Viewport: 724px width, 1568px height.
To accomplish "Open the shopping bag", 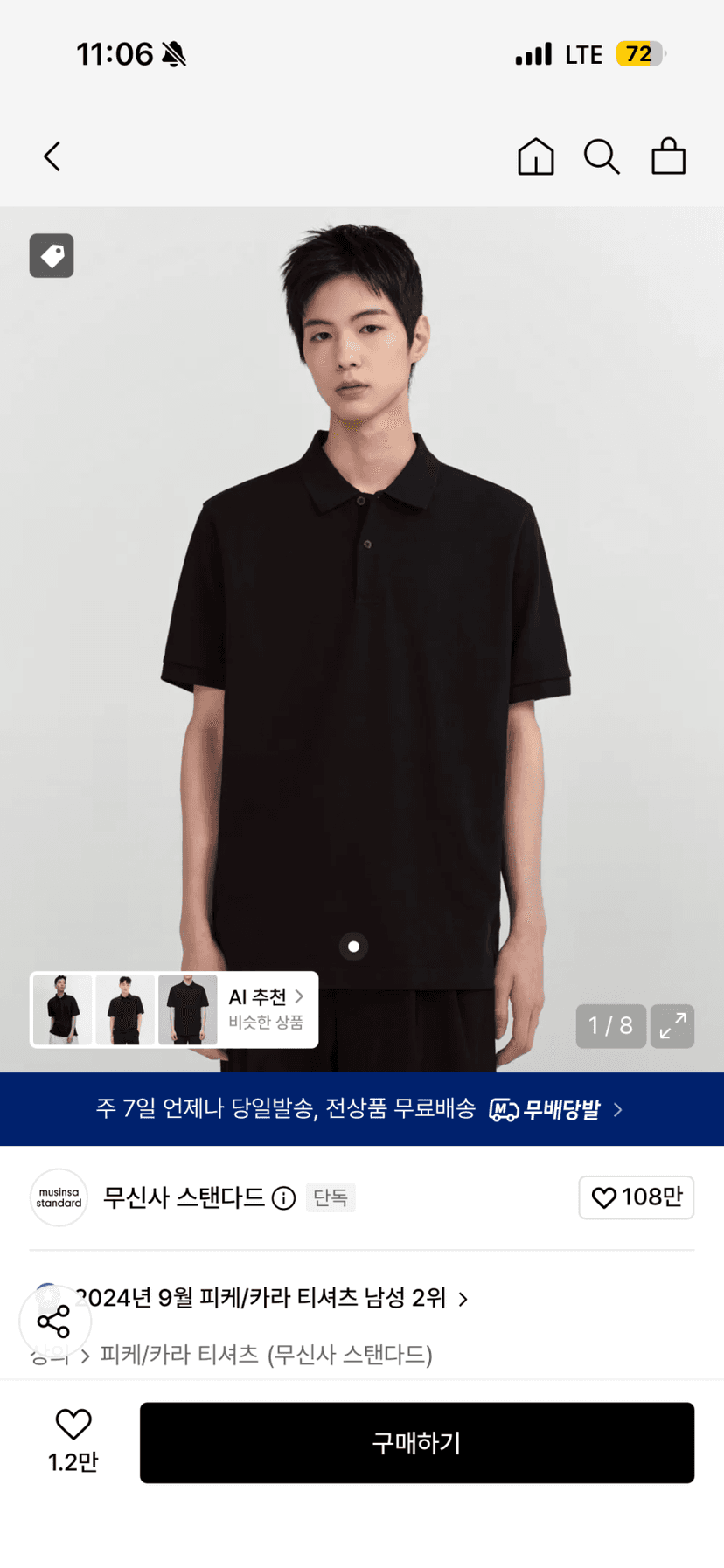I will [x=668, y=156].
